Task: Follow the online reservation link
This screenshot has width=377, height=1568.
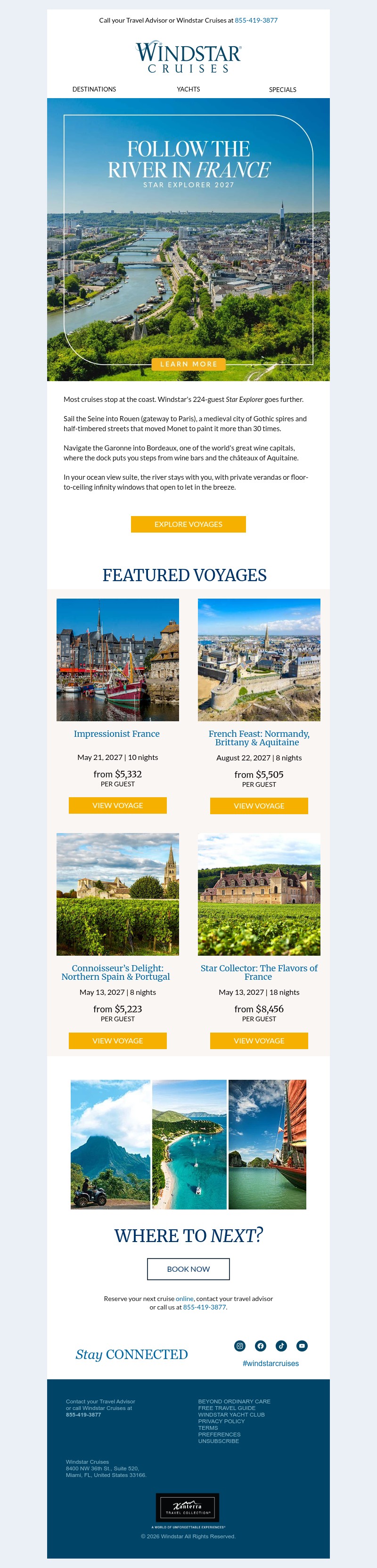Action: [185, 1298]
